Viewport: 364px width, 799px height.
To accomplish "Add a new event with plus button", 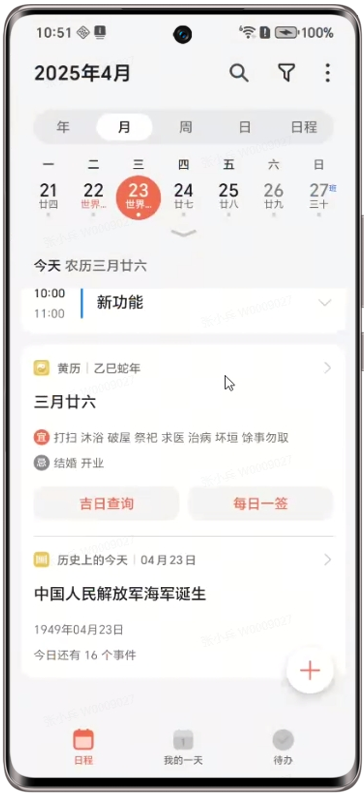I will click(x=310, y=670).
